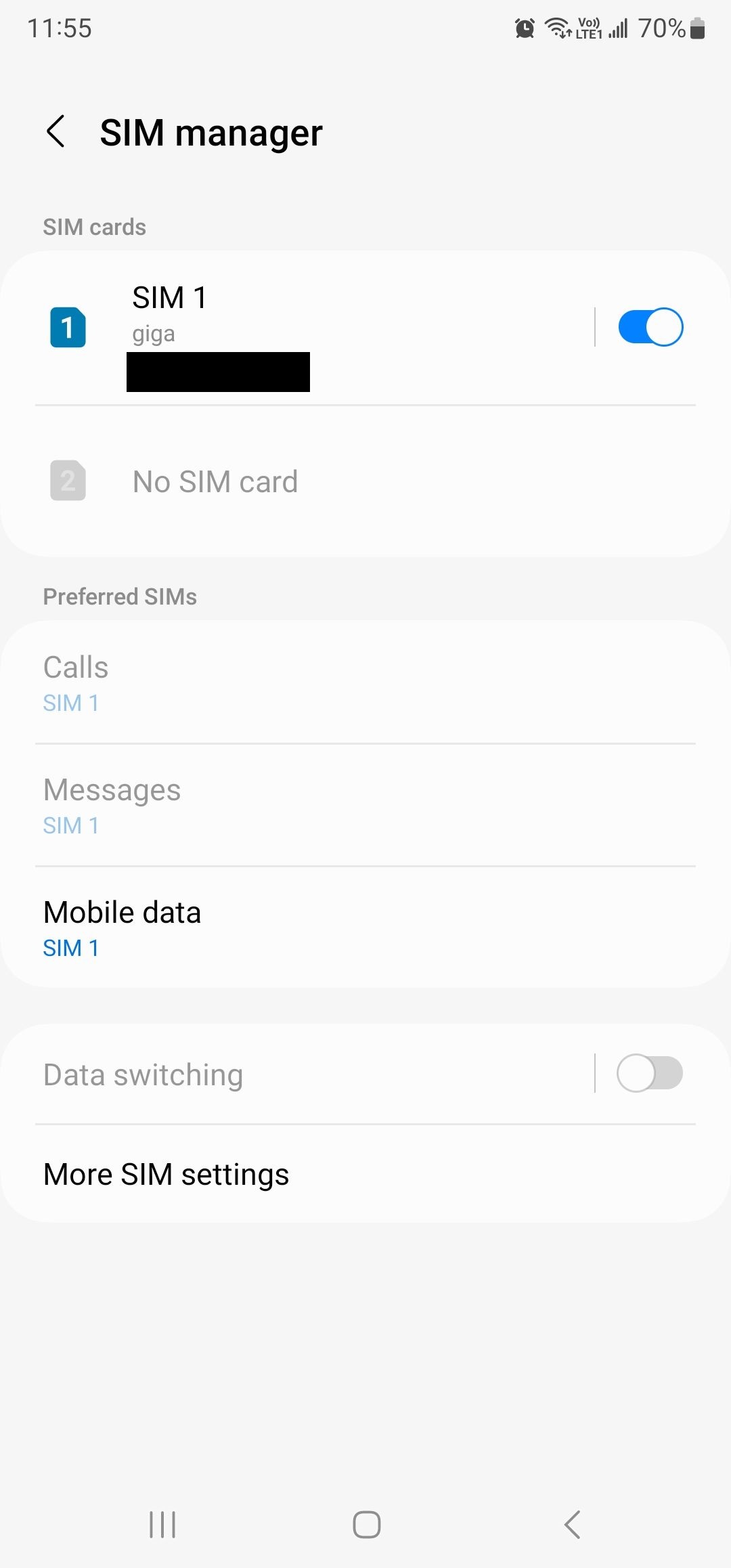Tap the battery indicator in status bar

click(697, 28)
